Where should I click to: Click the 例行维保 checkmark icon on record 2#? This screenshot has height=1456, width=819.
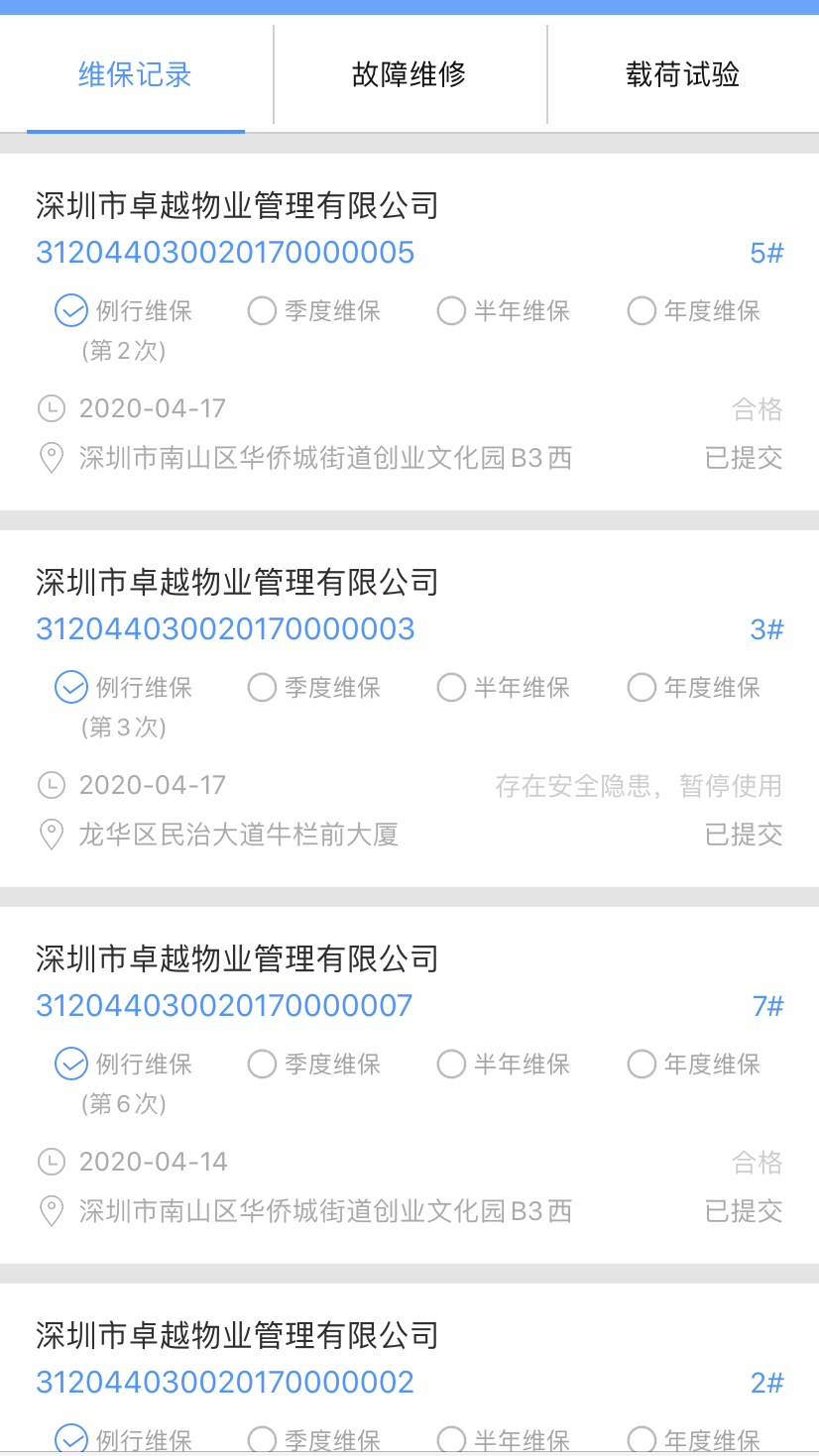[x=70, y=1440]
